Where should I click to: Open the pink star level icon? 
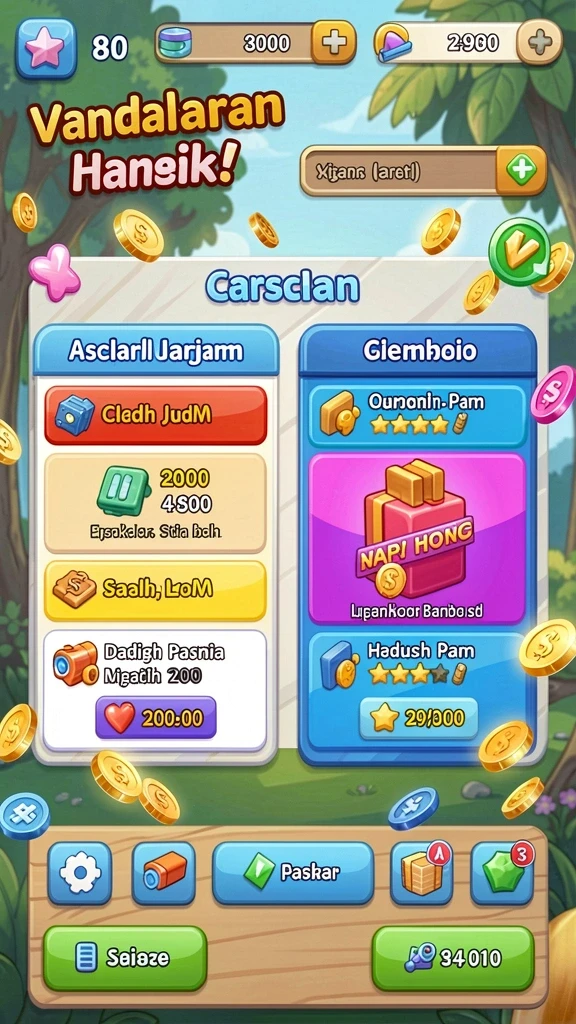(45, 49)
